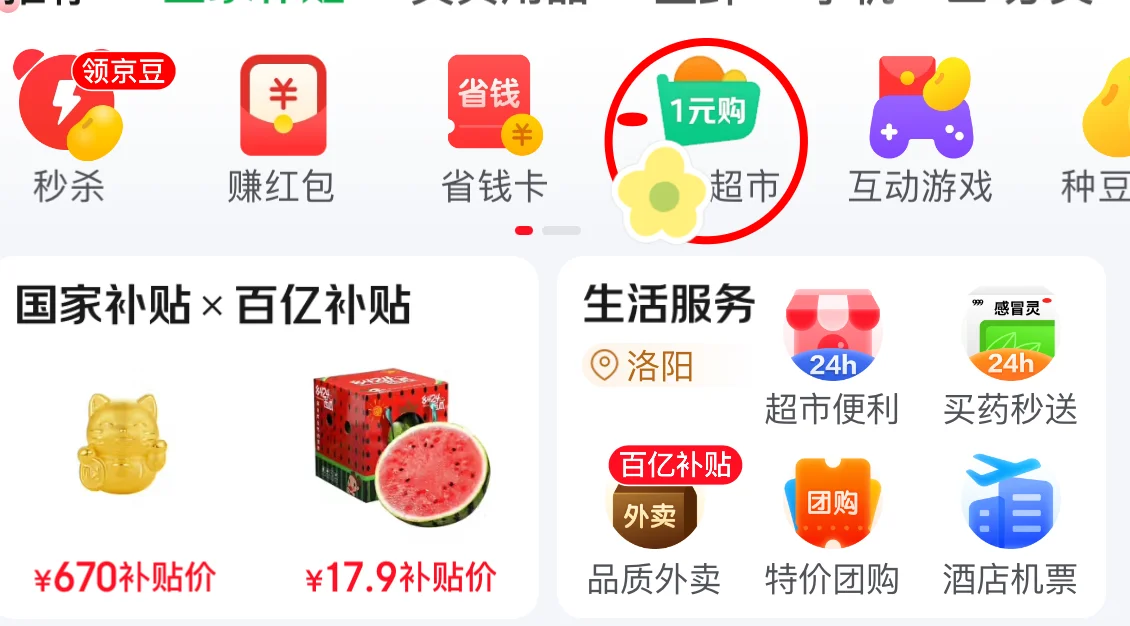Image resolution: width=1130 pixels, height=626 pixels.
Task: Open 买药秒送 medicine delivery
Action: (1010, 355)
